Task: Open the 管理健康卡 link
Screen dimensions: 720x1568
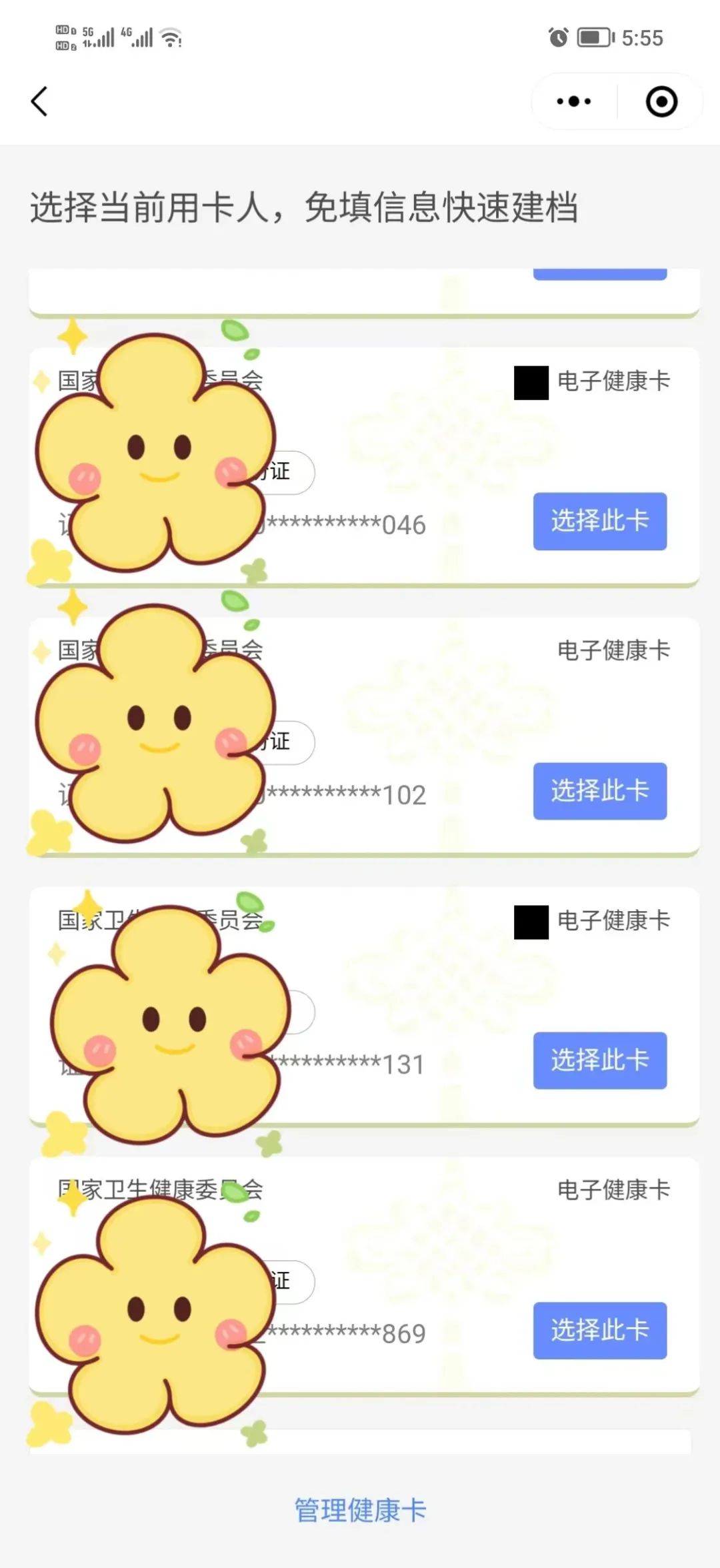Action: coord(360,1510)
